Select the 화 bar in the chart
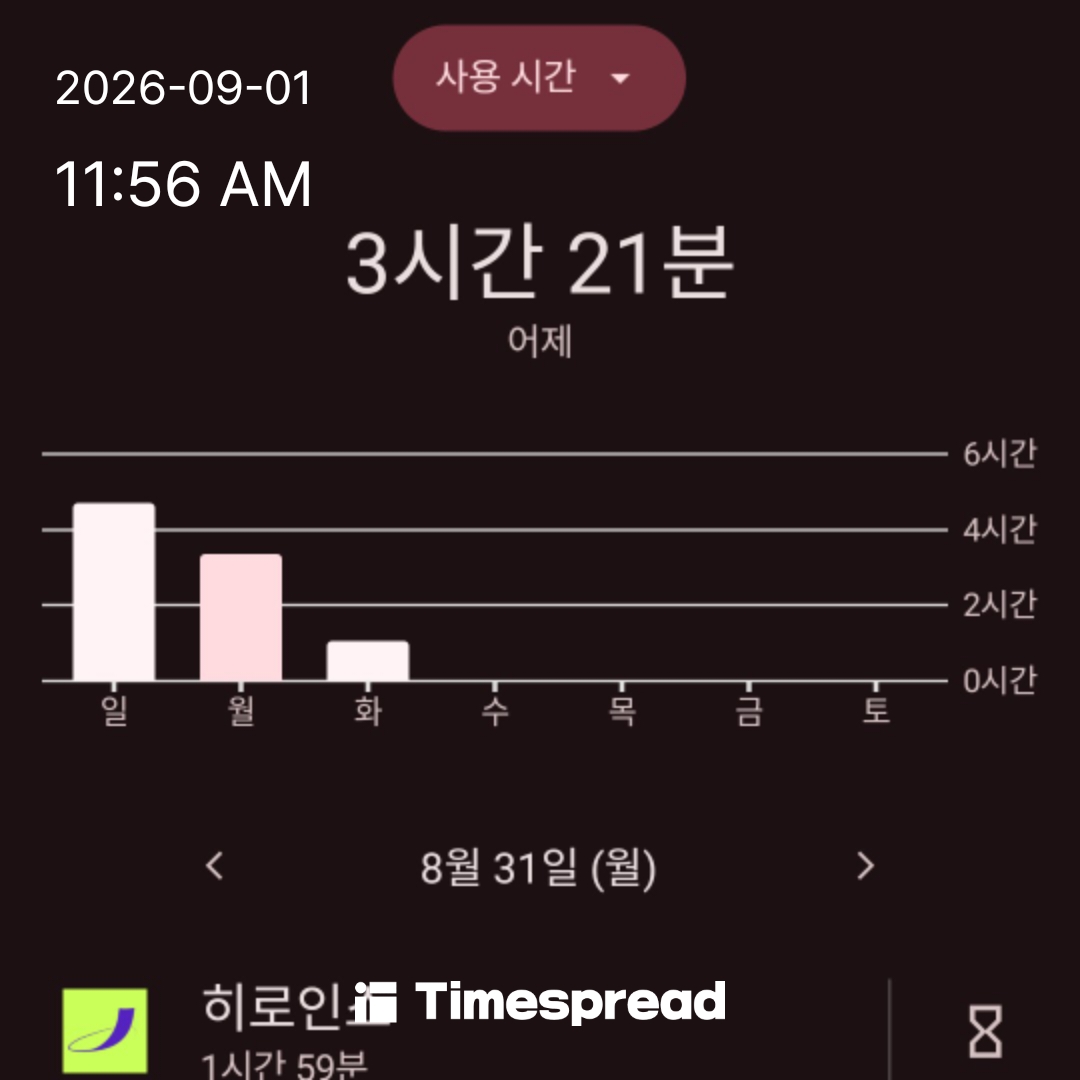This screenshot has height=1080, width=1080. tap(368, 661)
